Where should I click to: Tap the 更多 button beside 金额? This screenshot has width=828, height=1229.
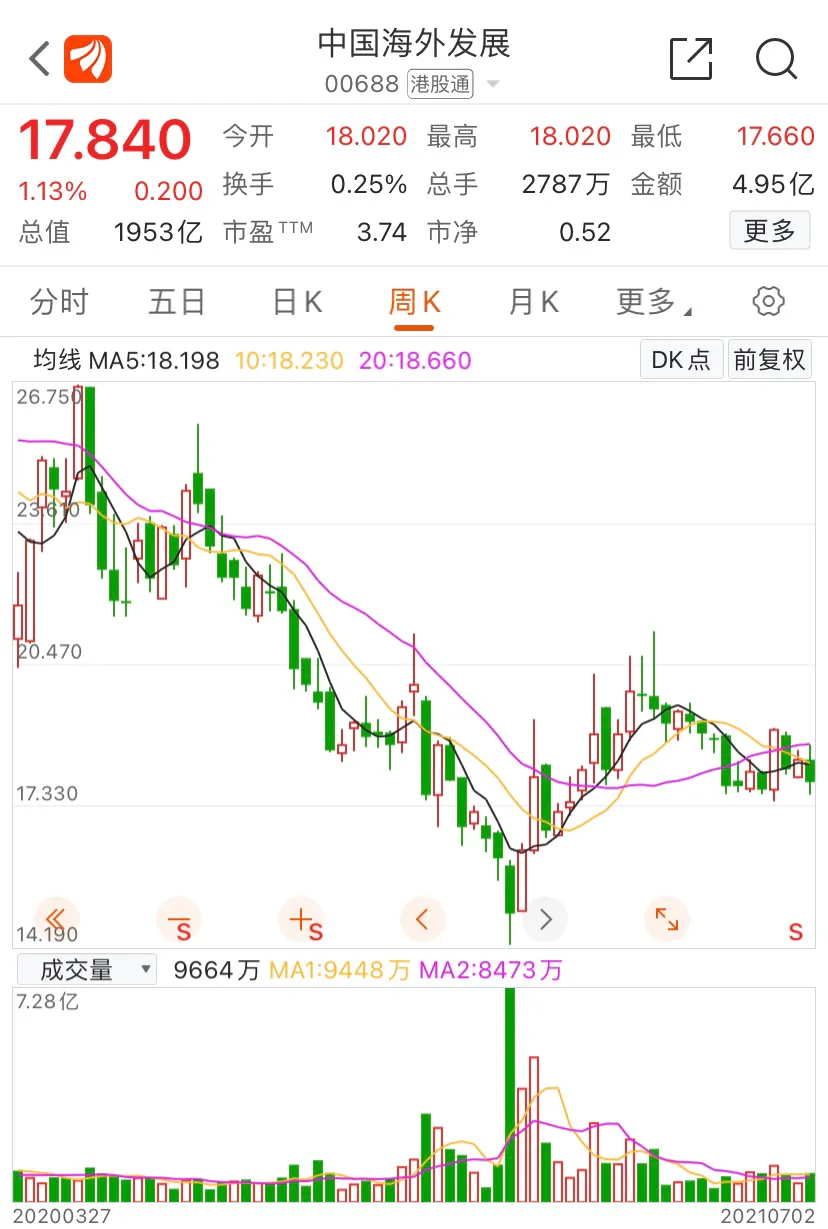click(x=769, y=232)
